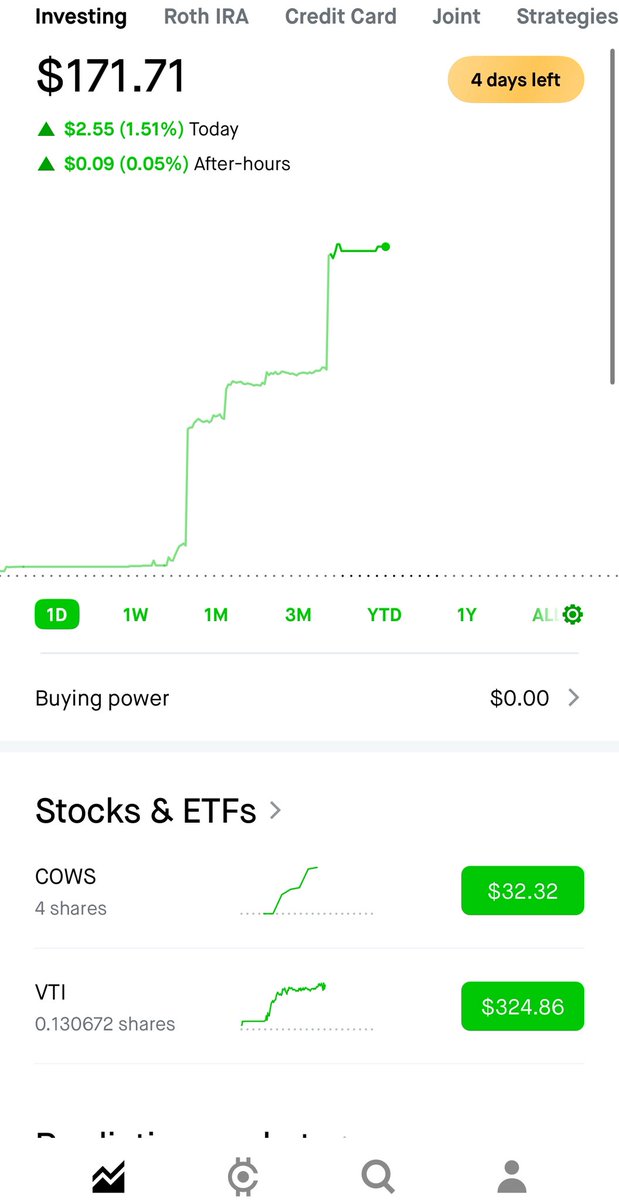This screenshot has height=1200, width=619.
Task: Tap the Investing tab
Action: [81, 17]
